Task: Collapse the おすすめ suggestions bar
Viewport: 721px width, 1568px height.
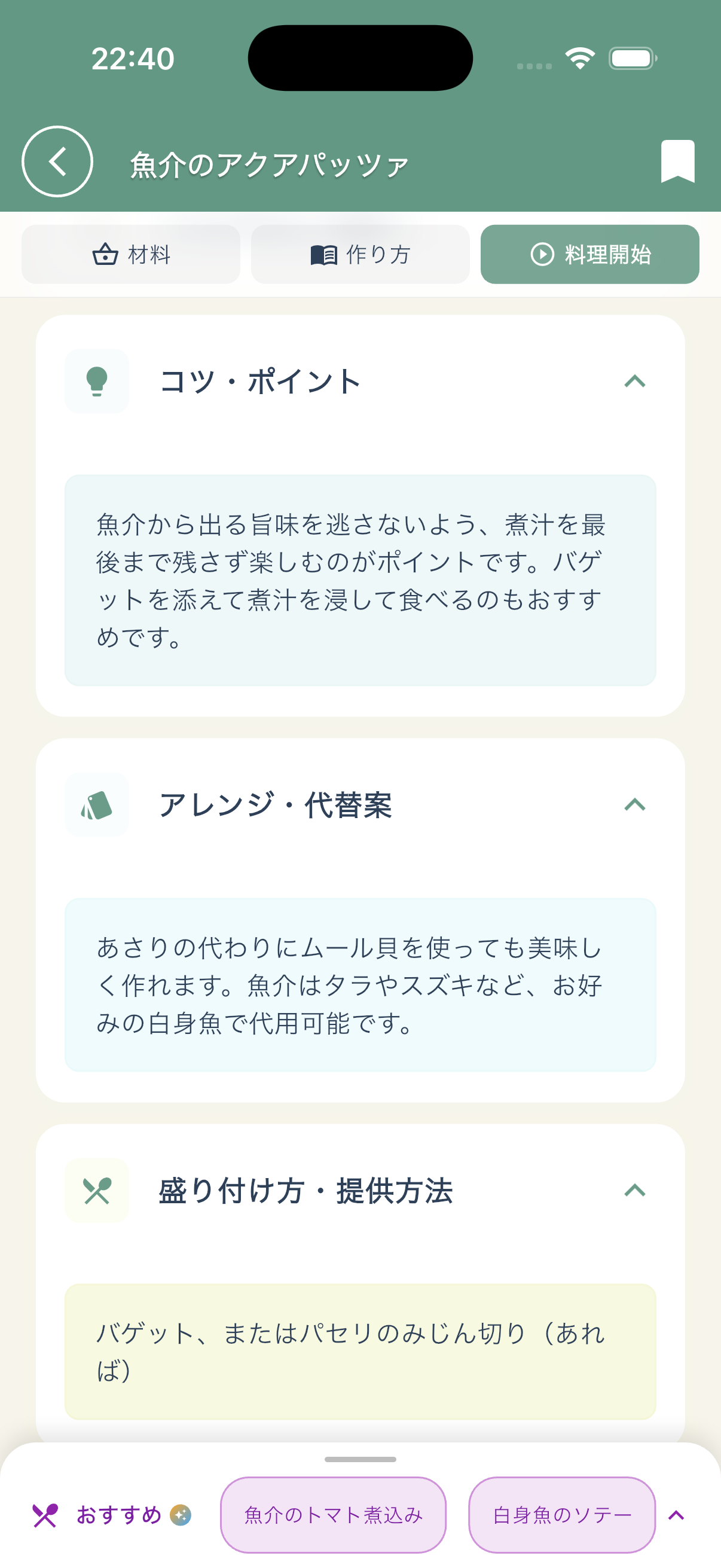Action: coord(676,1514)
